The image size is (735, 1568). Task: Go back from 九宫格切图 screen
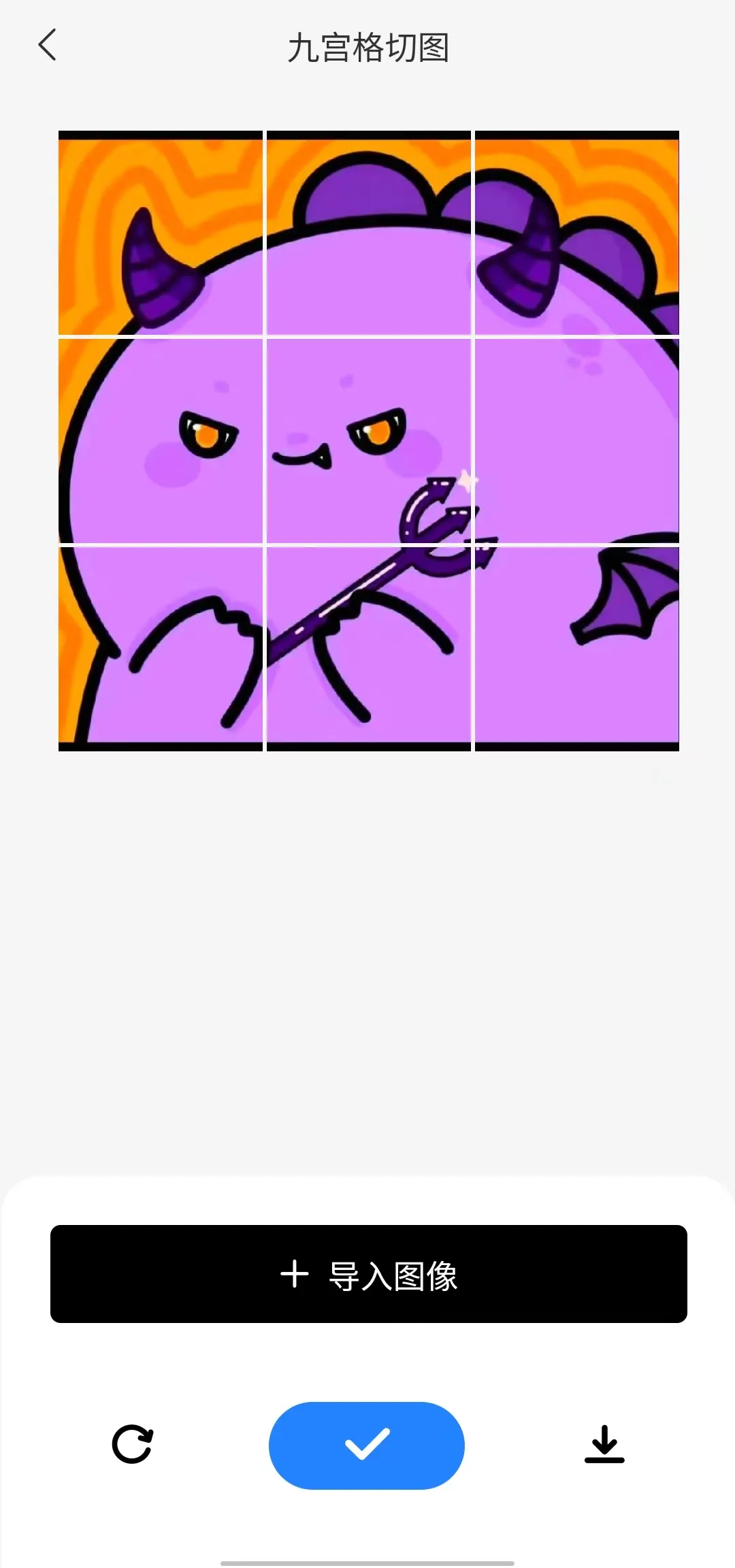[x=48, y=46]
